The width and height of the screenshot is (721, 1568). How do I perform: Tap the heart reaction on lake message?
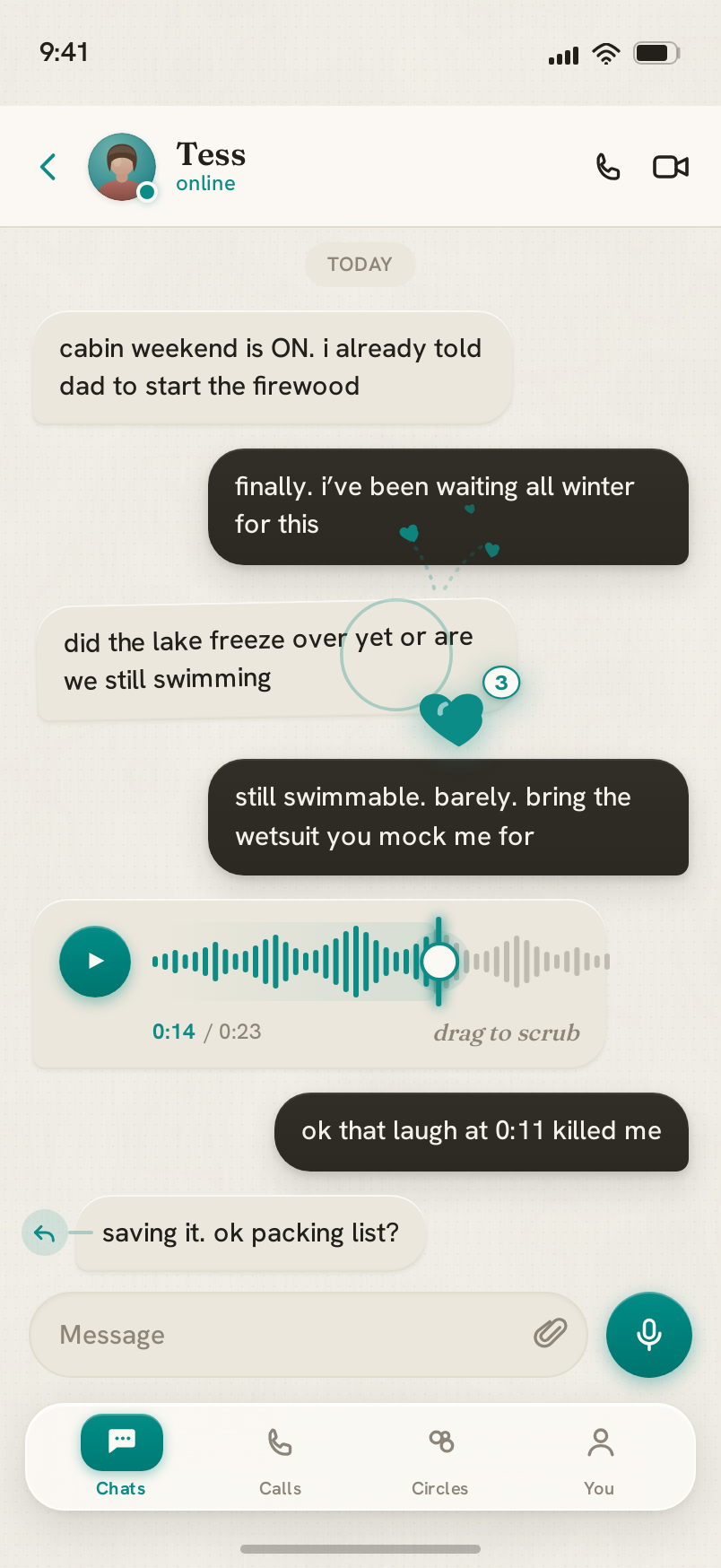click(x=452, y=719)
